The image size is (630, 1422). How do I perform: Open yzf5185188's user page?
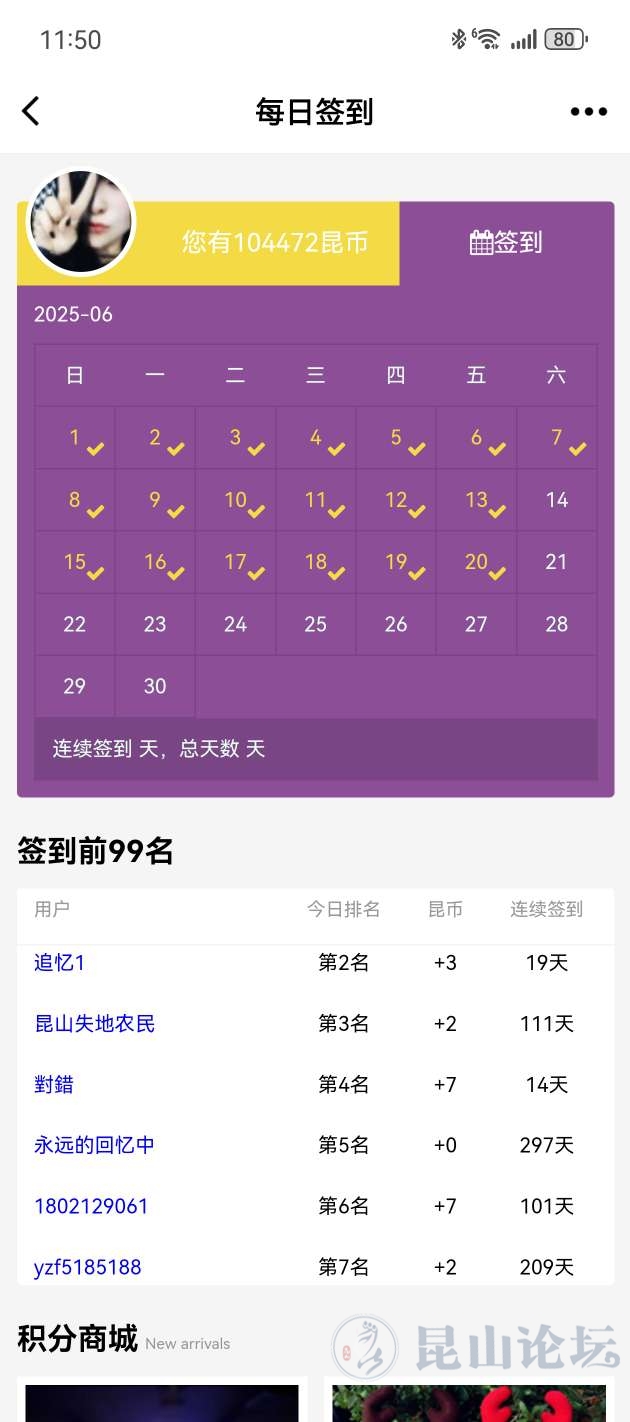(x=88, y=1267)
